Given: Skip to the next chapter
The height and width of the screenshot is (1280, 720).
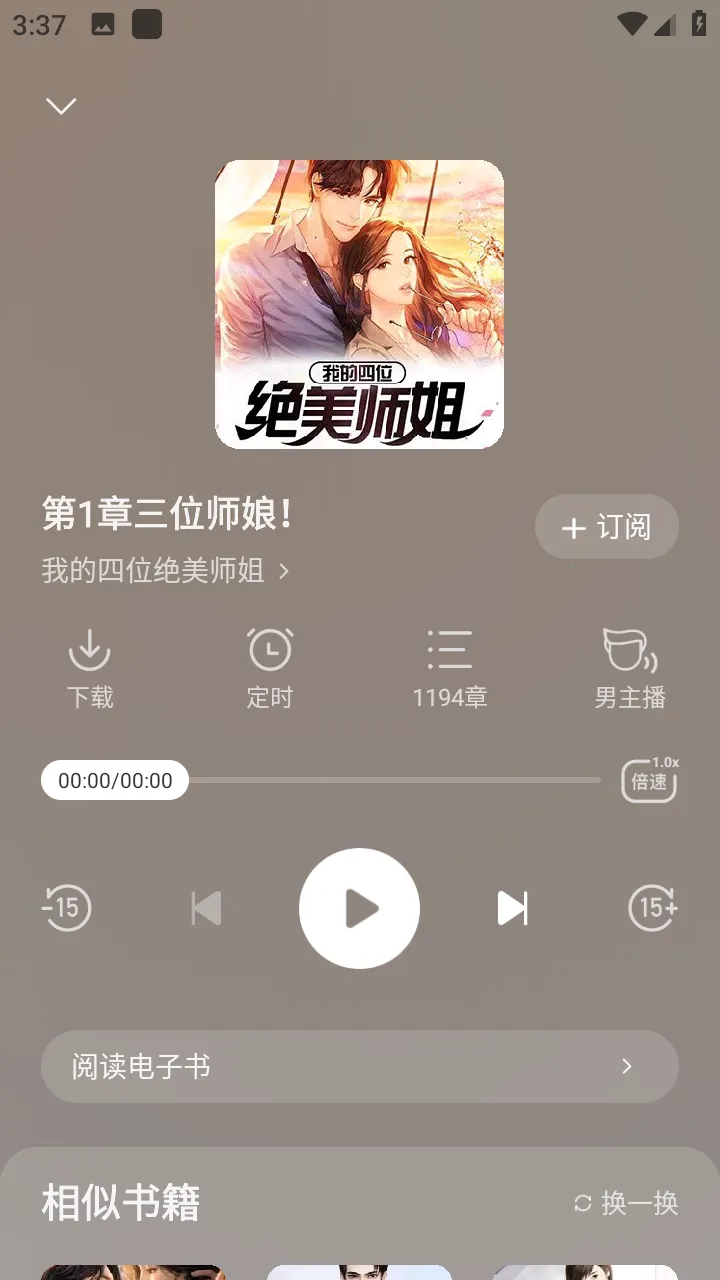Looking at the screenshot, I should pyautogui.click(x=512, y=908).
